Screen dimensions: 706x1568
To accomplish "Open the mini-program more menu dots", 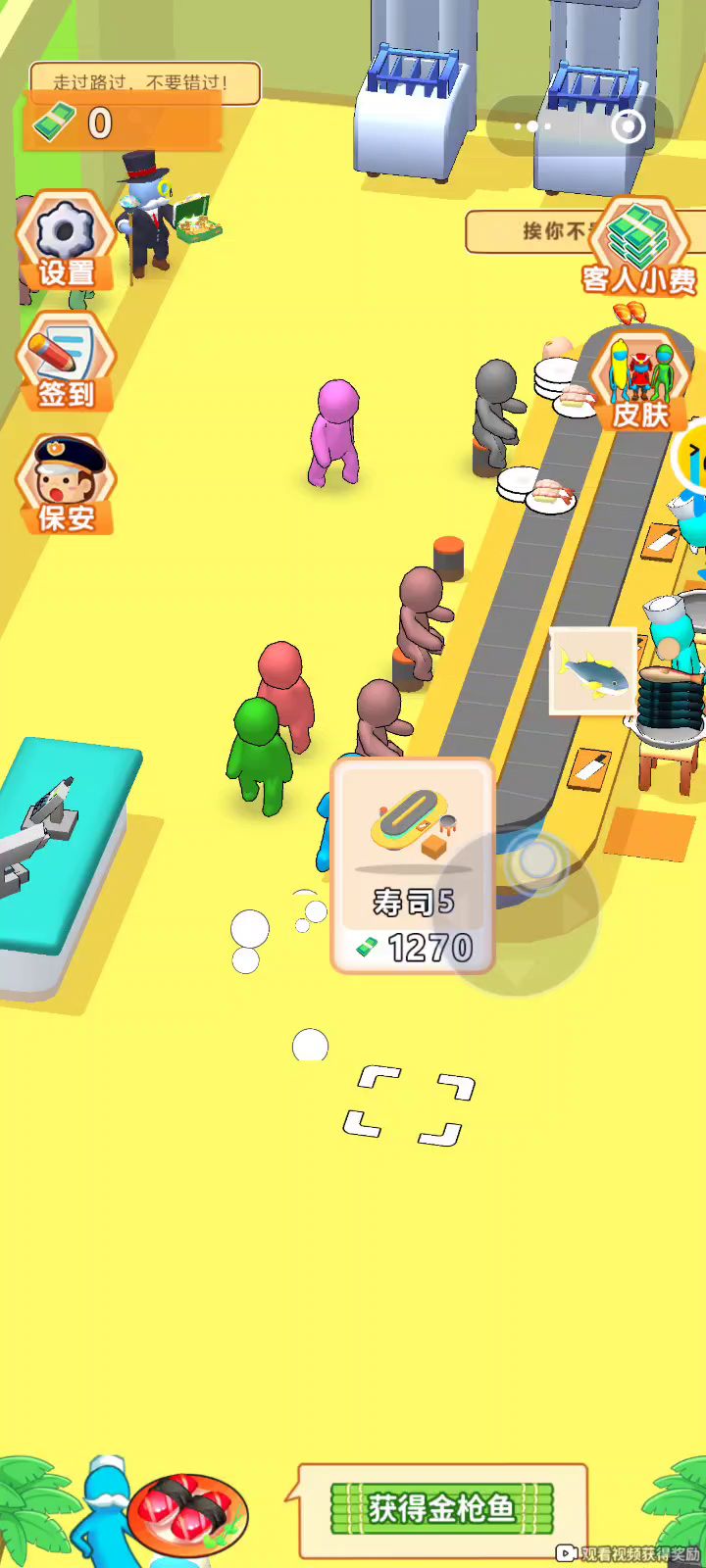I will coord(532,126).
